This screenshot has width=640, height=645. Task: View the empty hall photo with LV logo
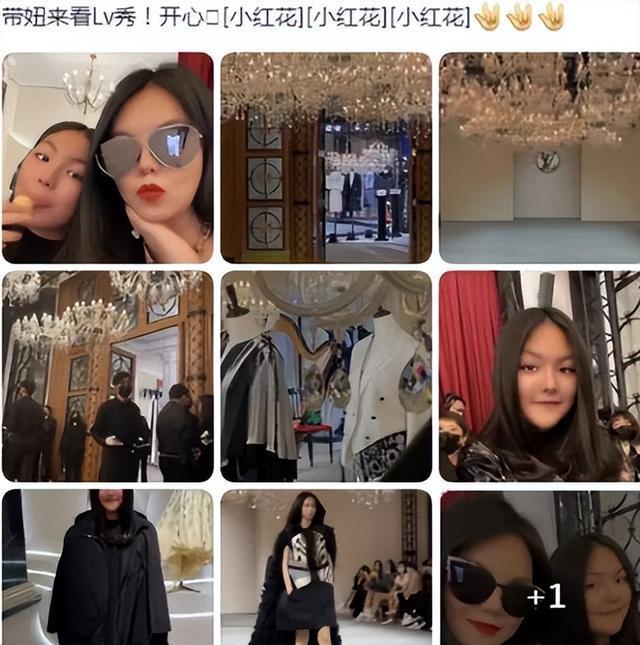coord(539,158)
